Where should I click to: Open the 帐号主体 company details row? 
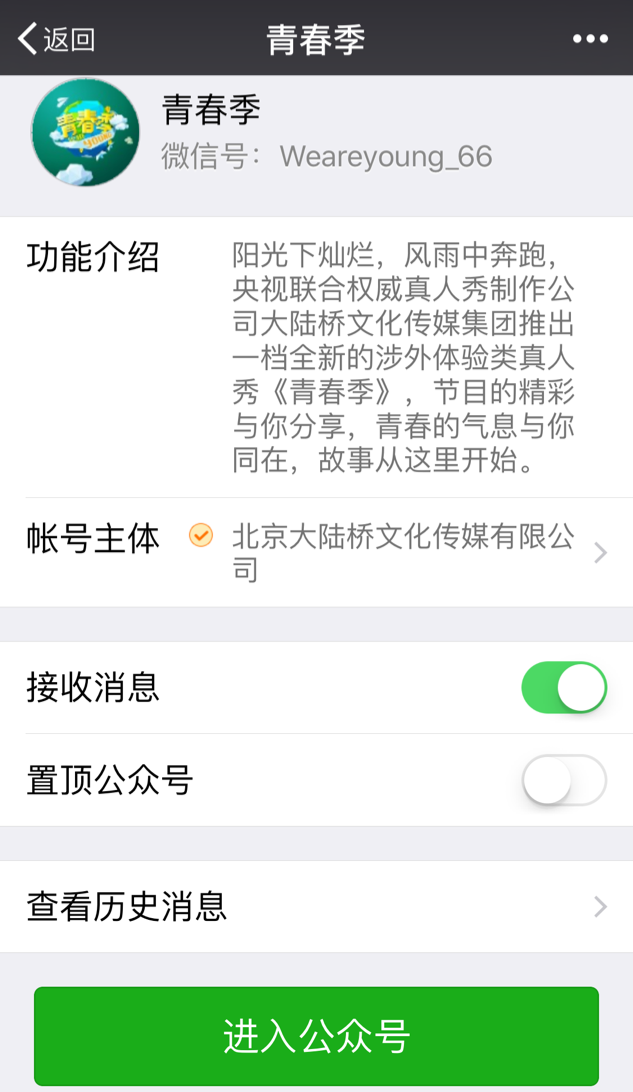[316, 552]
